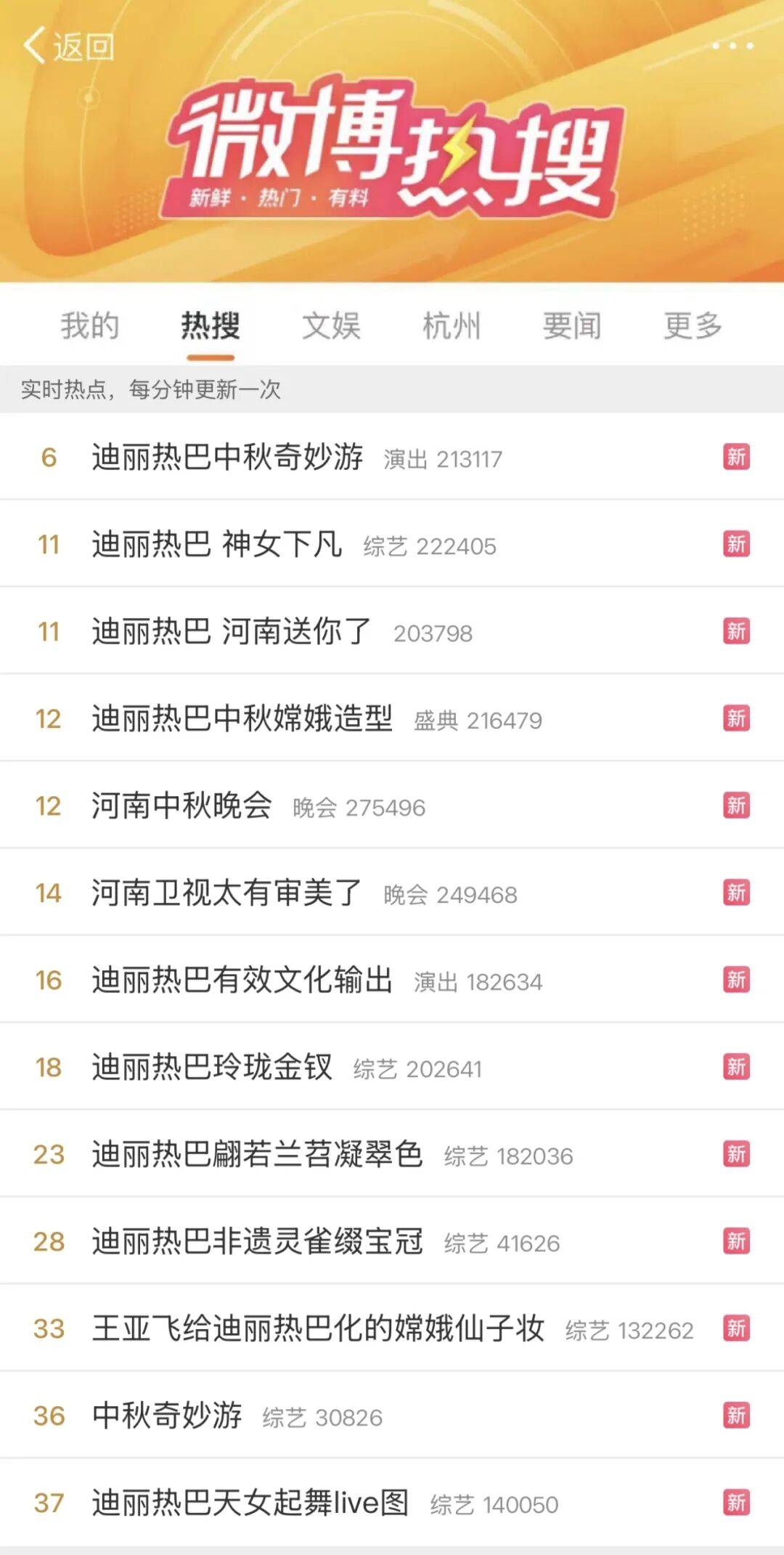Open topic 王亚飞给迪丽热巴化的嫦娥仙子妆

(x=318, y=1328)
